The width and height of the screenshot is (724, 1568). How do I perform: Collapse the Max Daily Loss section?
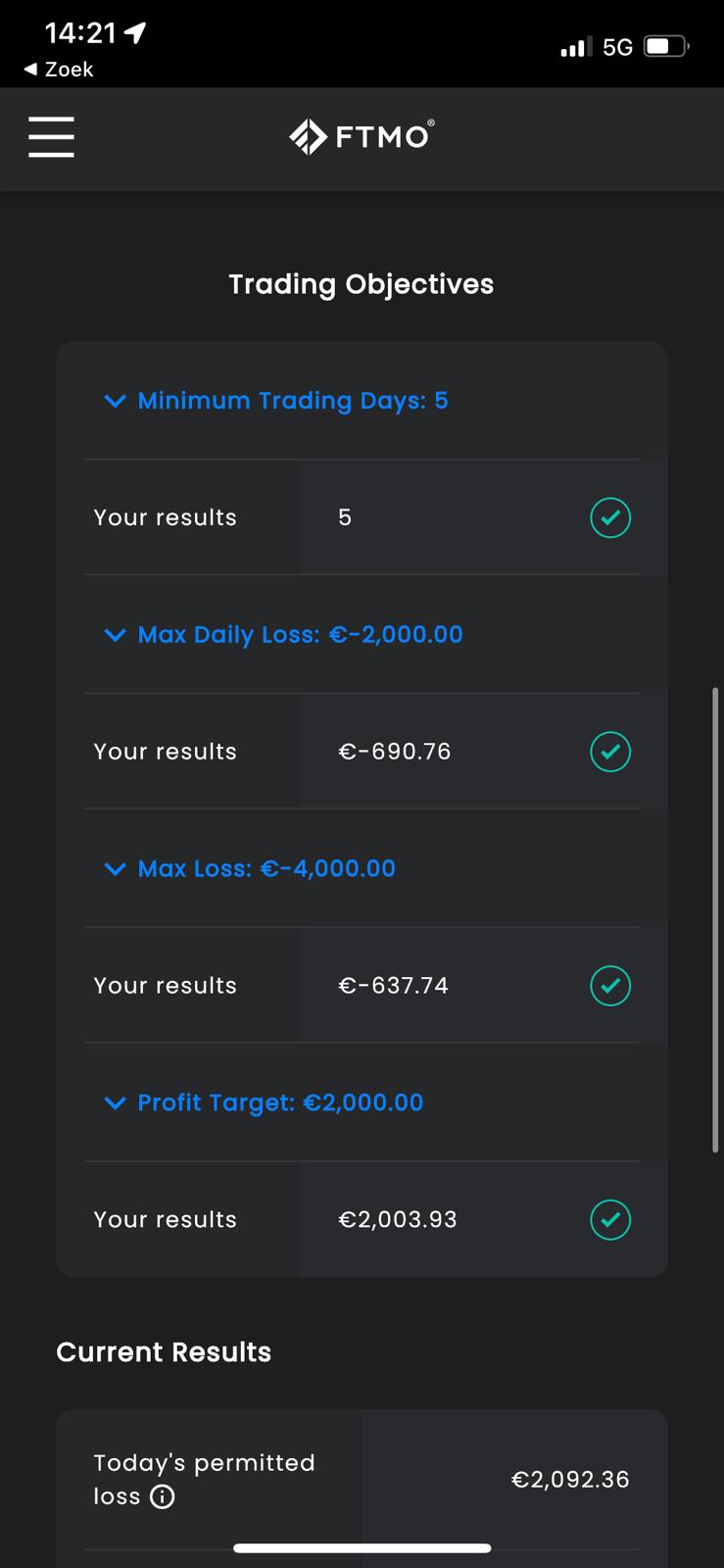pyautogui.click(x=283, y=635)
